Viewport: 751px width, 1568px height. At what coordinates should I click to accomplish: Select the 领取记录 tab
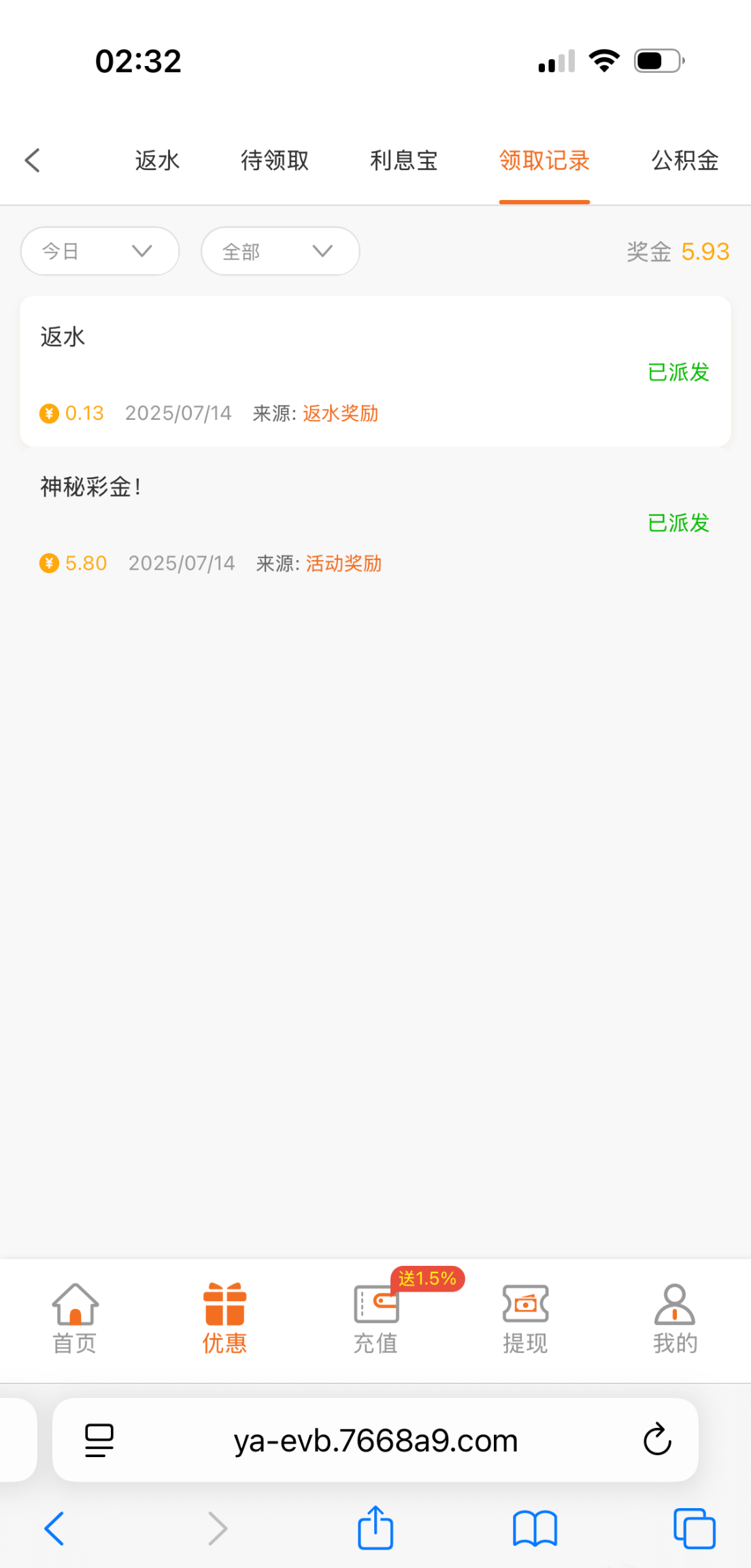click(x=544, y=161)
